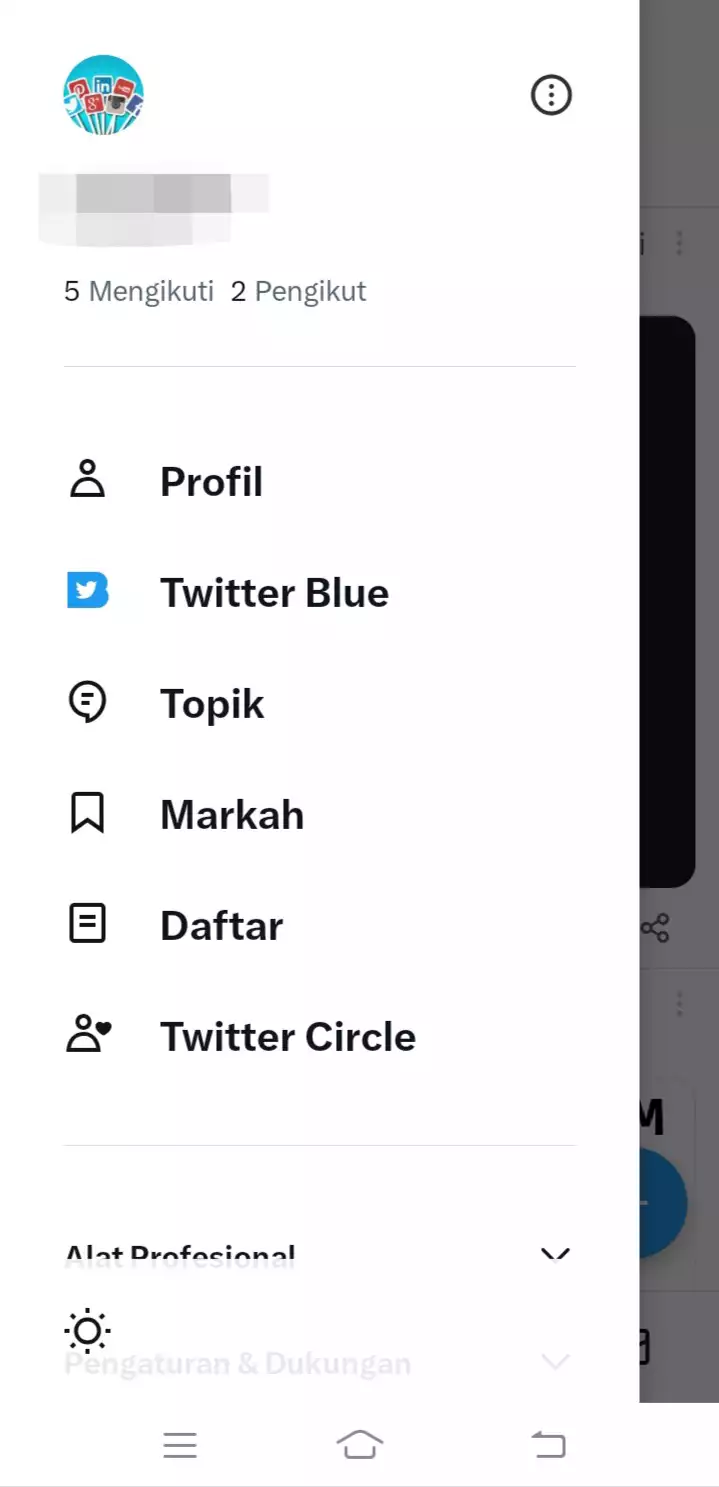This screenshot has height=1487, width=719.
Task: Go to the system home screen
Action: (360, 1445)
